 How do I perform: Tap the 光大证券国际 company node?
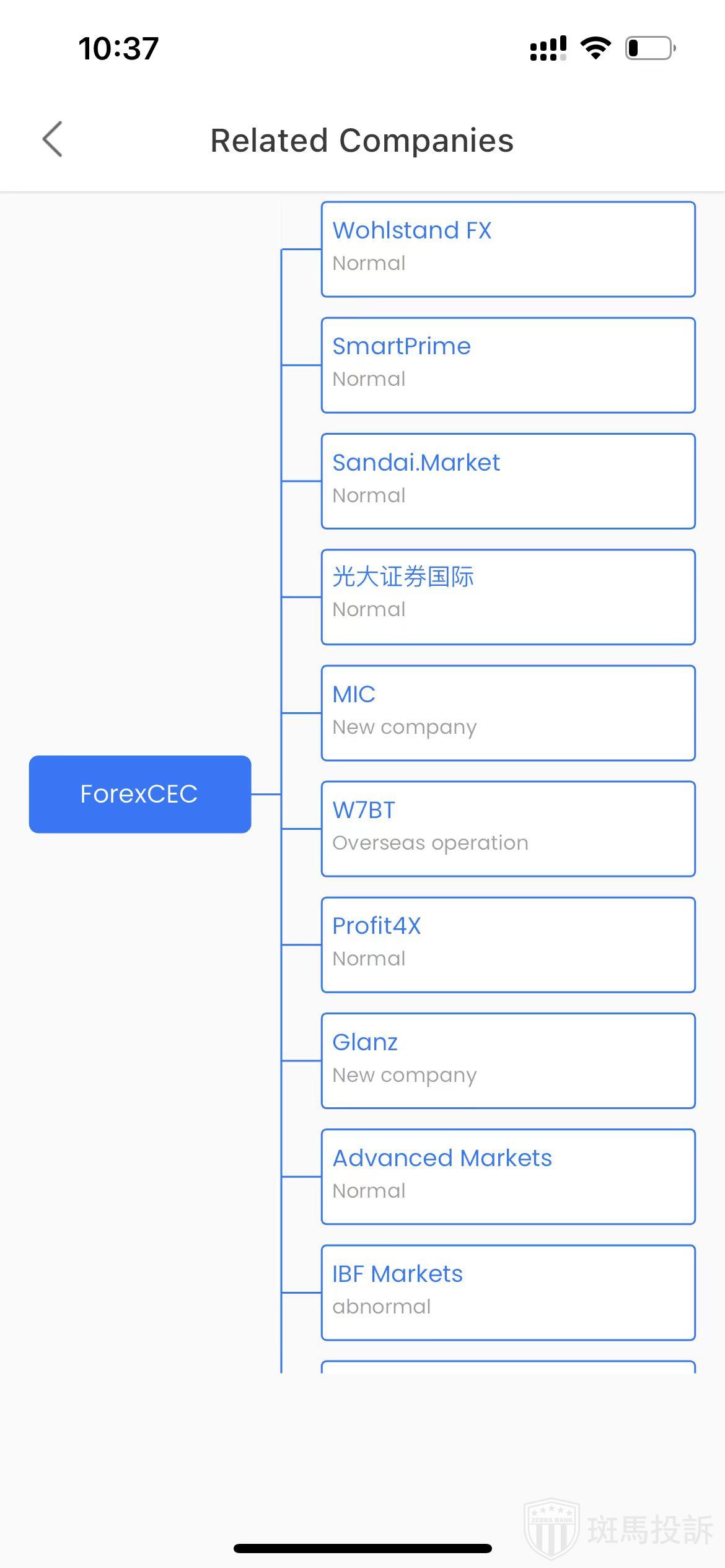(x=507, y=596)
